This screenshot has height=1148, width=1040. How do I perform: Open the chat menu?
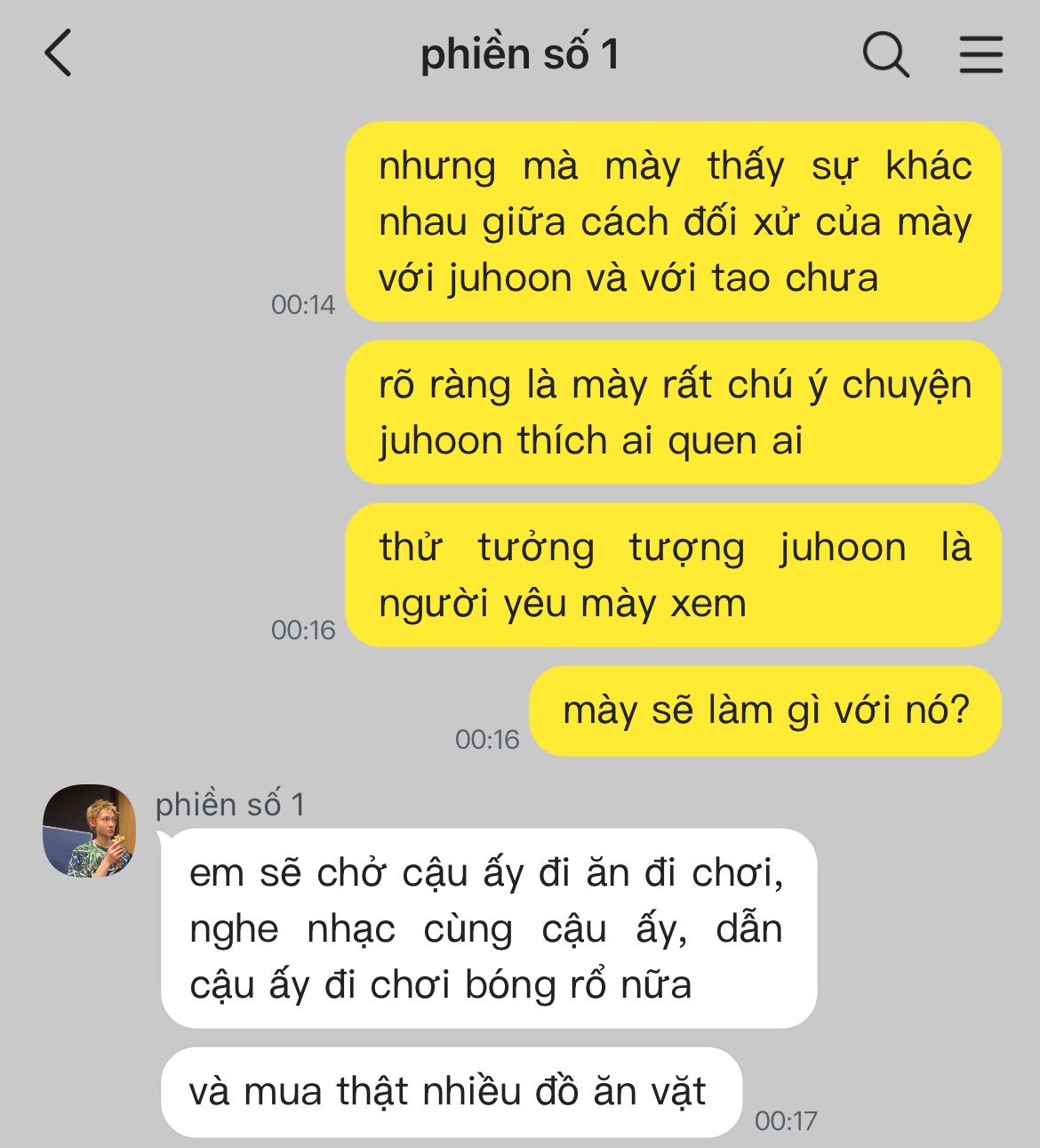[x=981, y=54]
